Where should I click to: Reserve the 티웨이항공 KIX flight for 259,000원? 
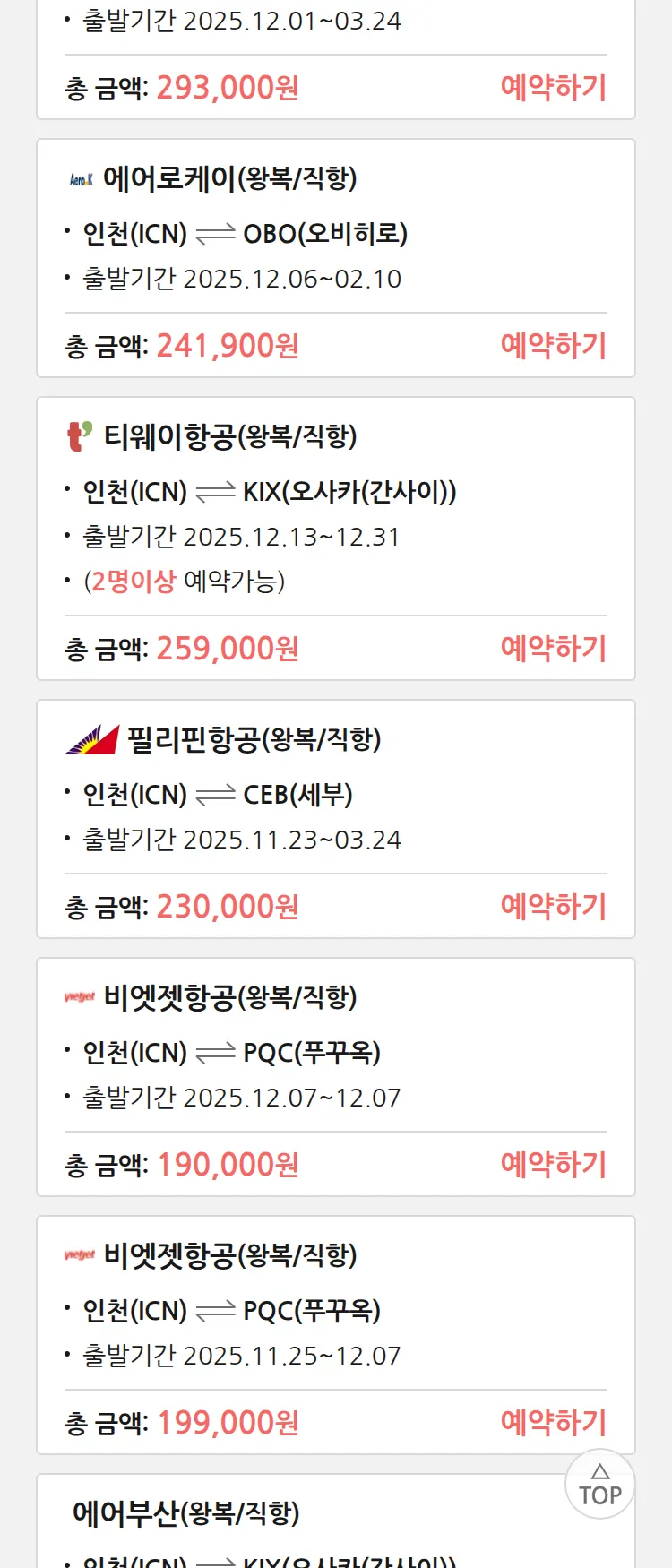point(553,649)
